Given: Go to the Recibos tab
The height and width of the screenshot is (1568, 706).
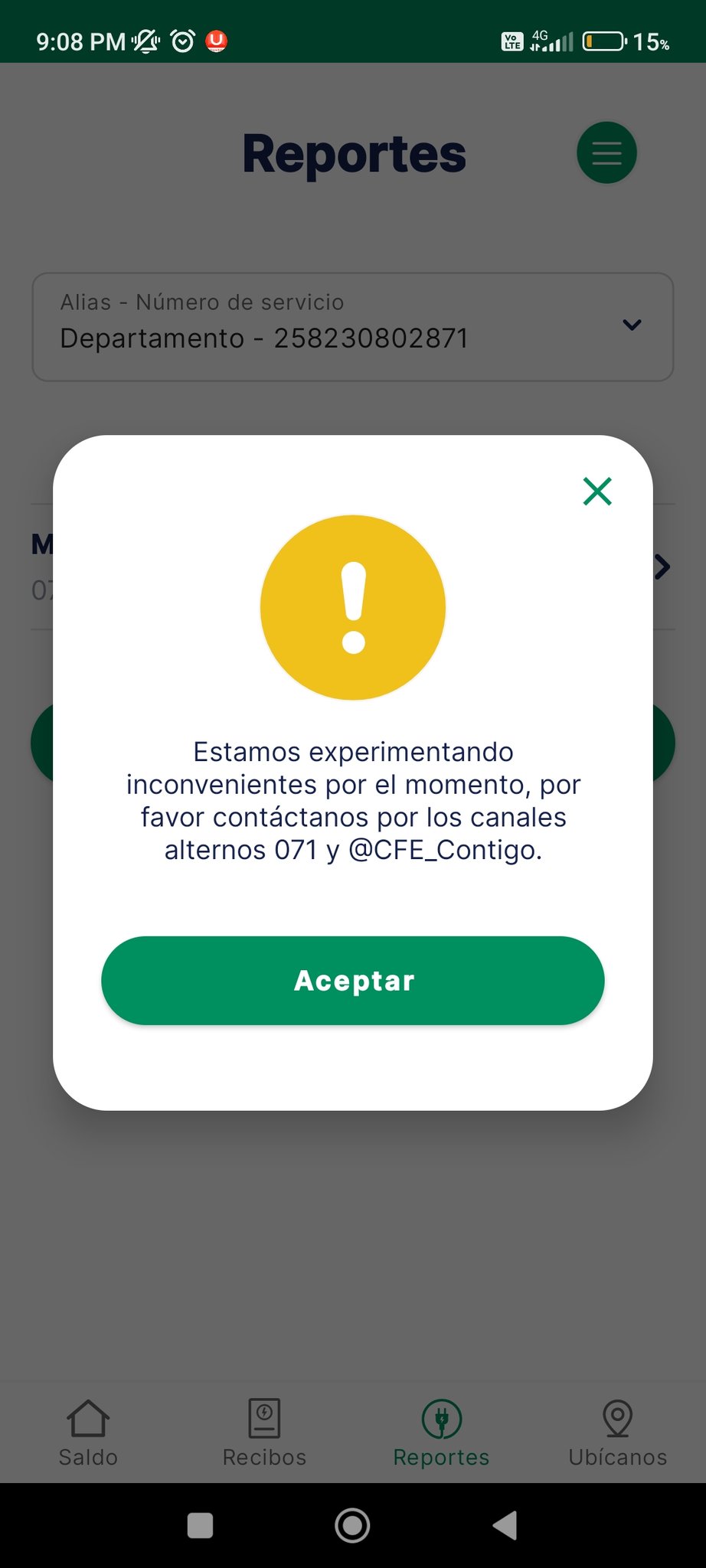Looking at the screenshot, I should click(x=264, y=1433).
